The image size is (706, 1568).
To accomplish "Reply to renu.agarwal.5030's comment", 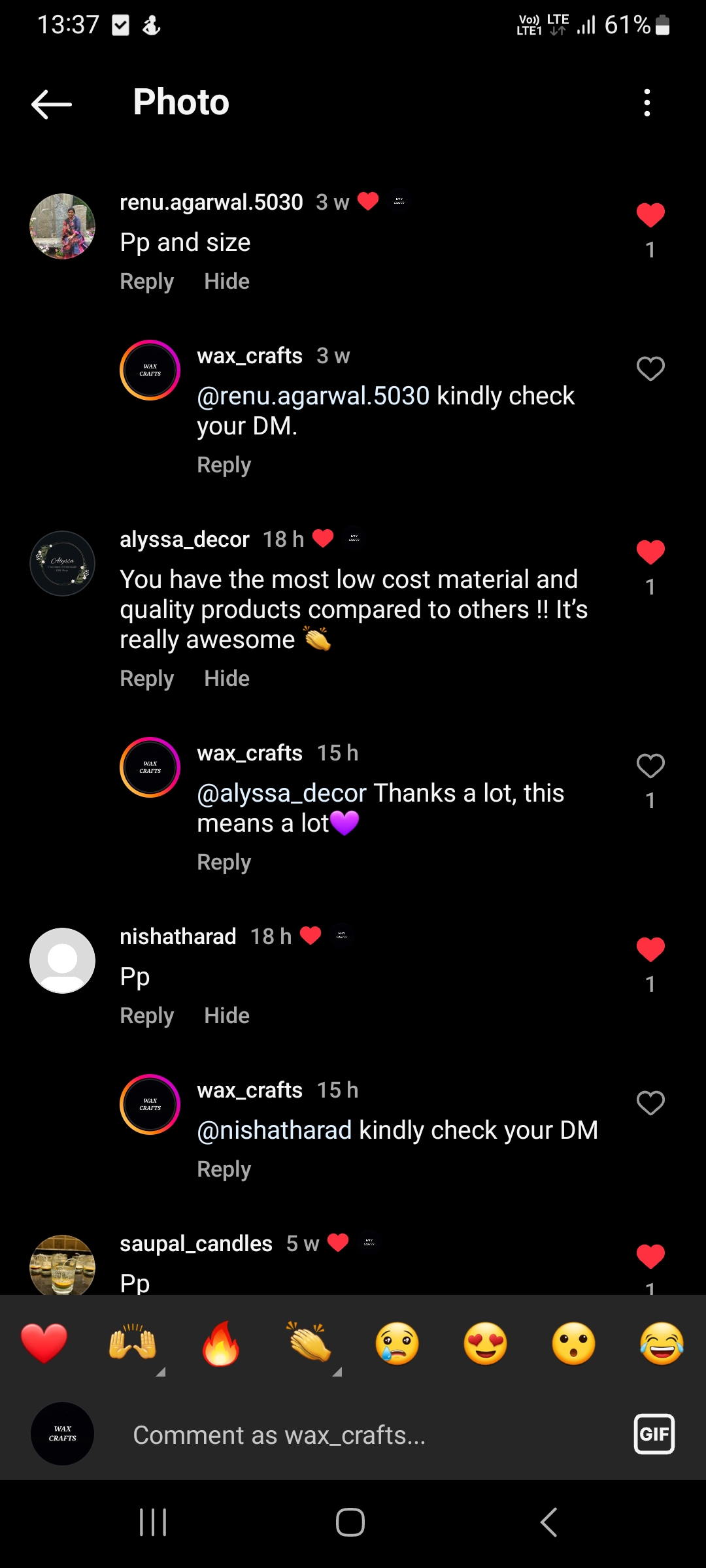I will click(146, 282).
